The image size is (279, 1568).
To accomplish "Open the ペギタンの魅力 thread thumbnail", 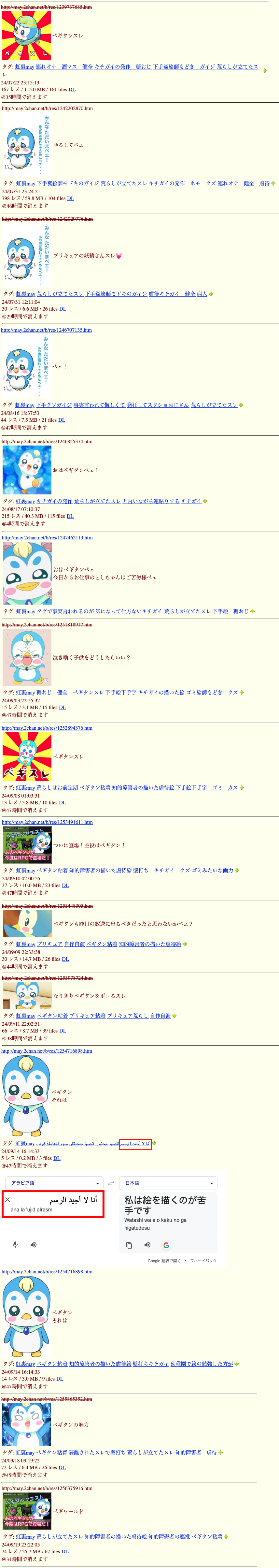I will click(27, 1425).
